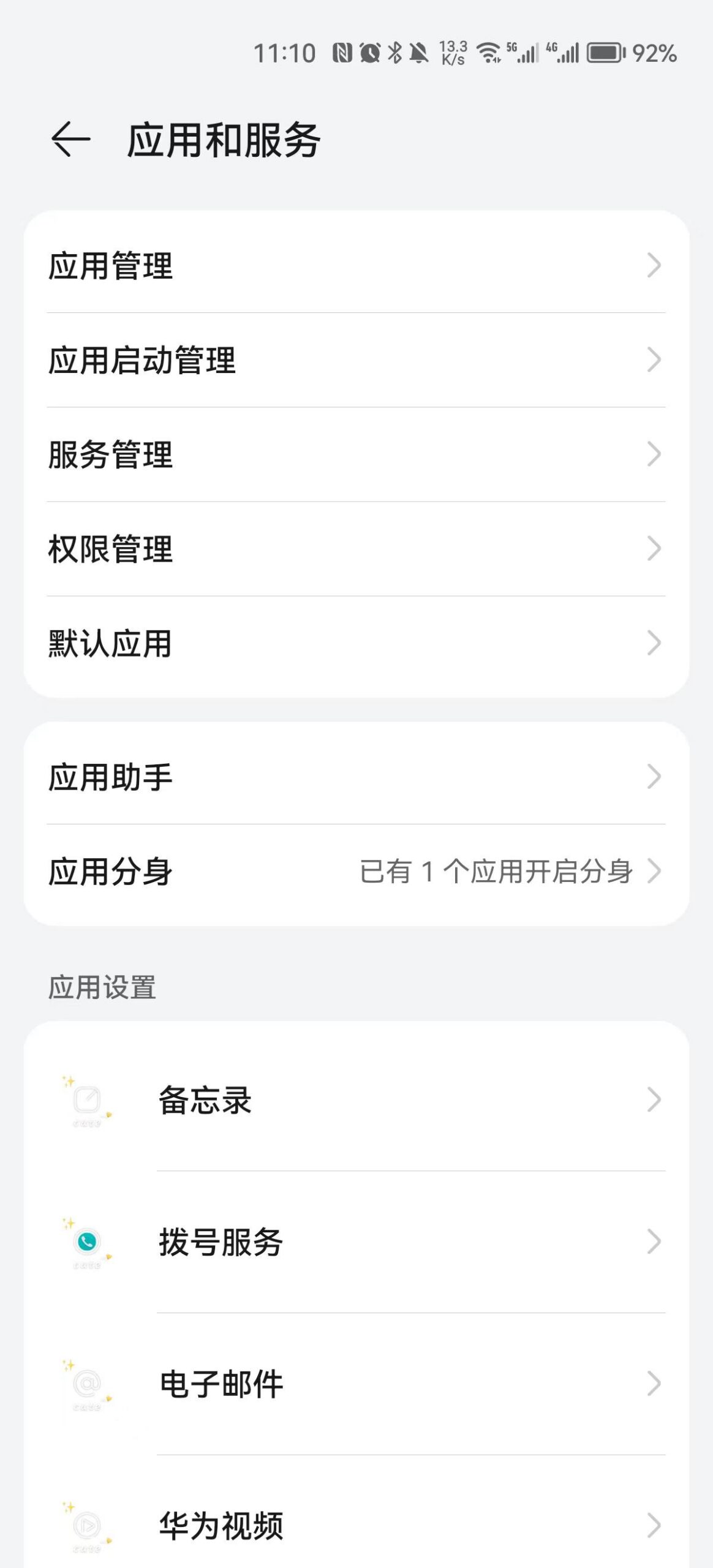Screen dimensions: 713x1568
Task: Select 服务管理
Action: point(355,454)
